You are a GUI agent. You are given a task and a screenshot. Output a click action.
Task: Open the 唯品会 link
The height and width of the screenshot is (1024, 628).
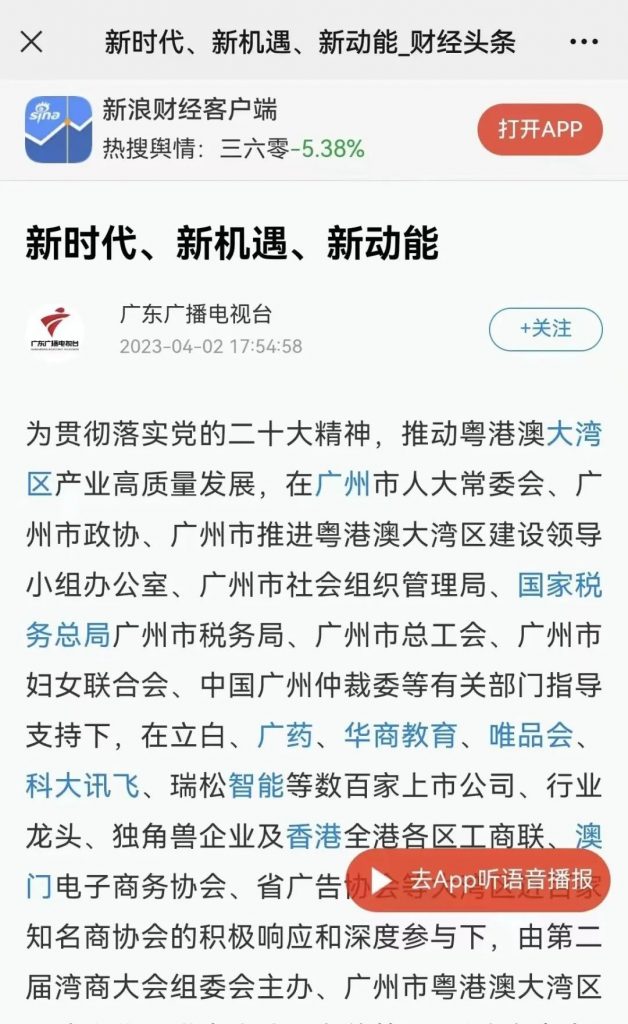tap(530, 736)
